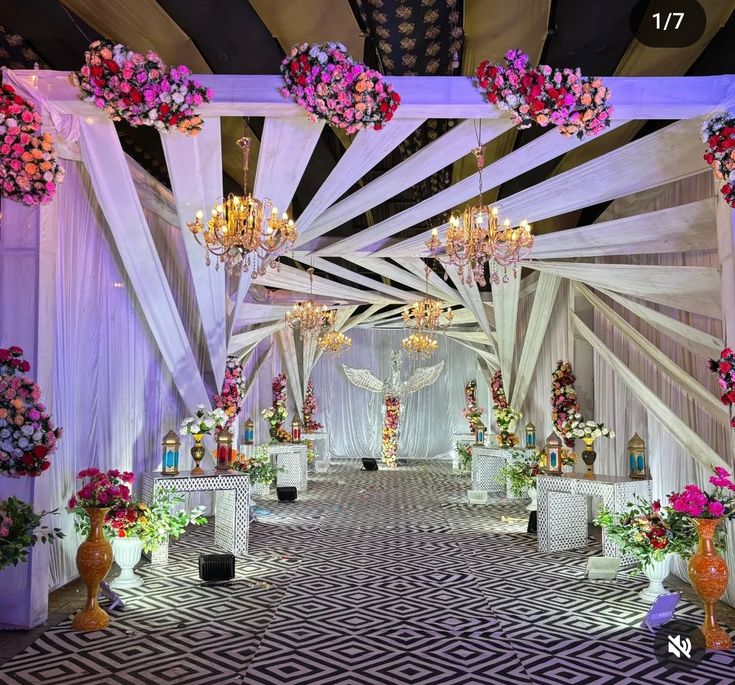Unmute the post's audio
Screen dimensions: 735x685
pyautogui.click(x=679, y=646)
